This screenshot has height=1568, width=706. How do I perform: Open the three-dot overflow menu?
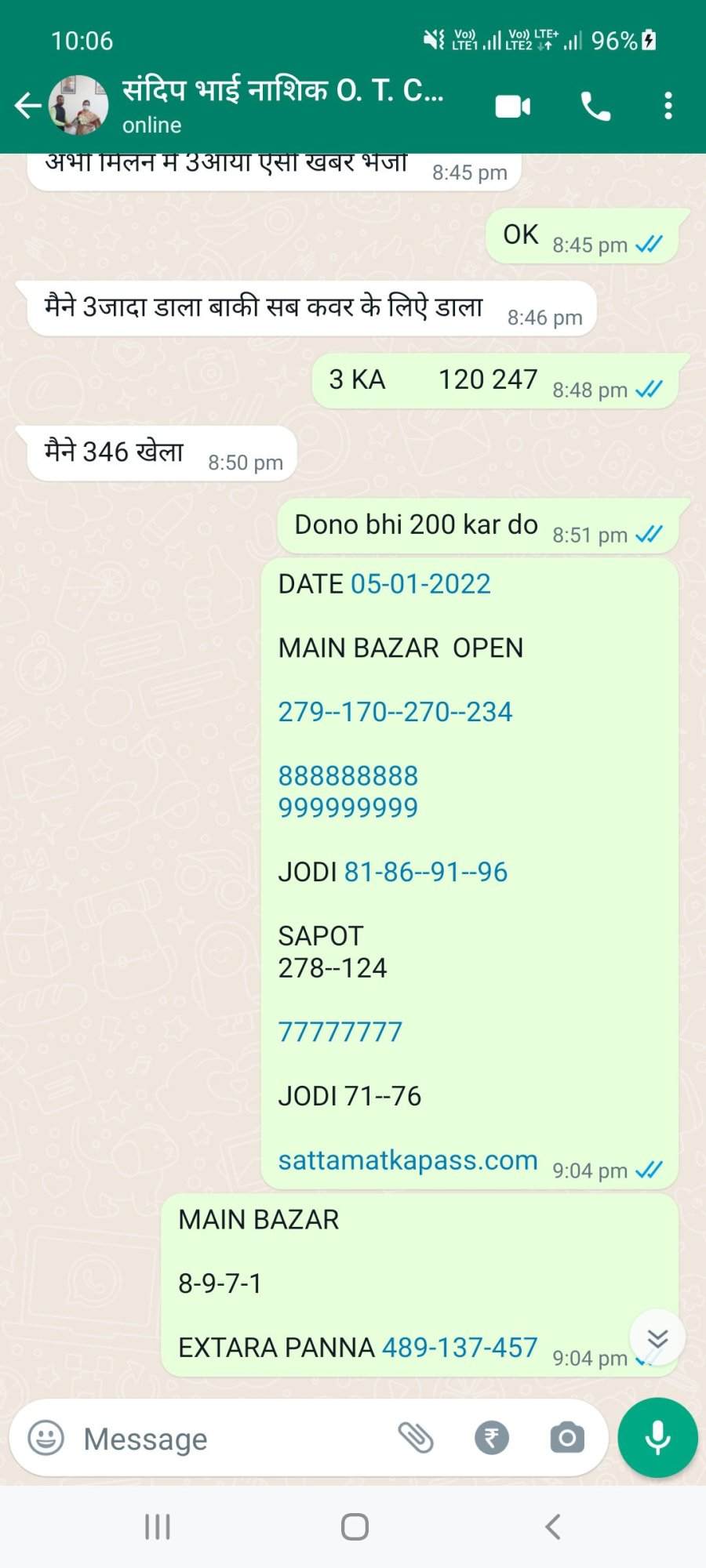pyautogui.click(x=668, y=106)
